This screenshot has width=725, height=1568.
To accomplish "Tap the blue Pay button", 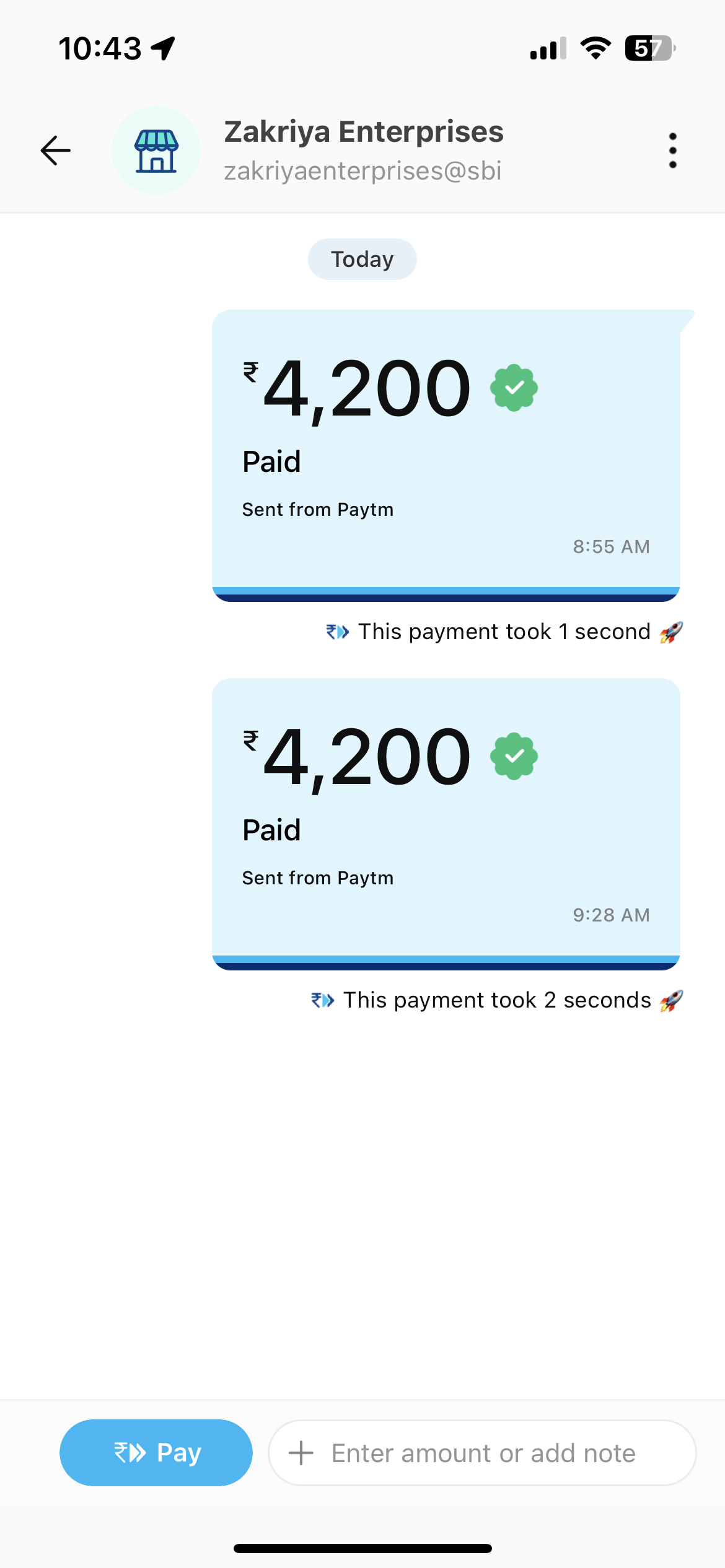I will tap(156, 1452).
